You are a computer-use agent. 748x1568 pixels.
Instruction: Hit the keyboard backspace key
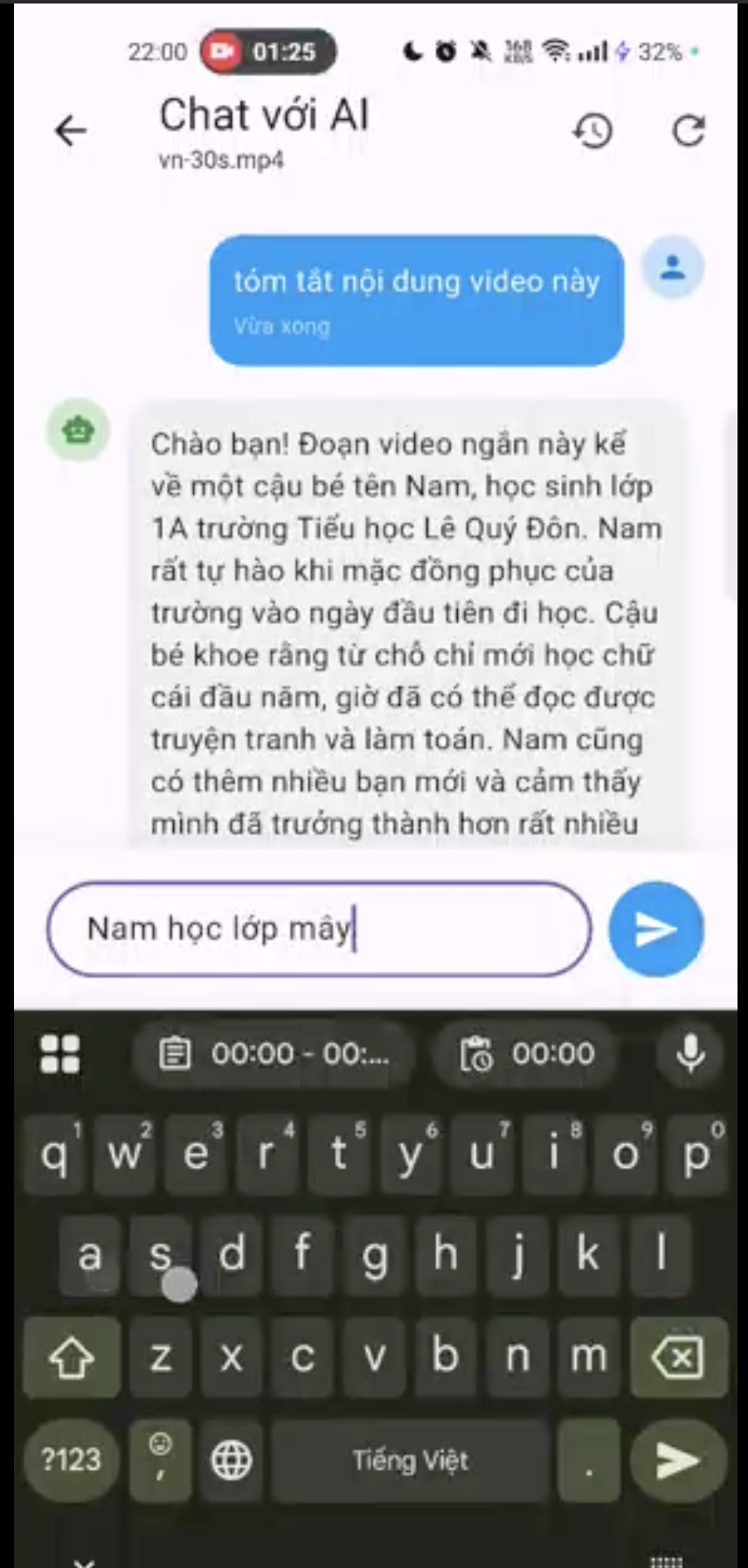click(677, 1357)
